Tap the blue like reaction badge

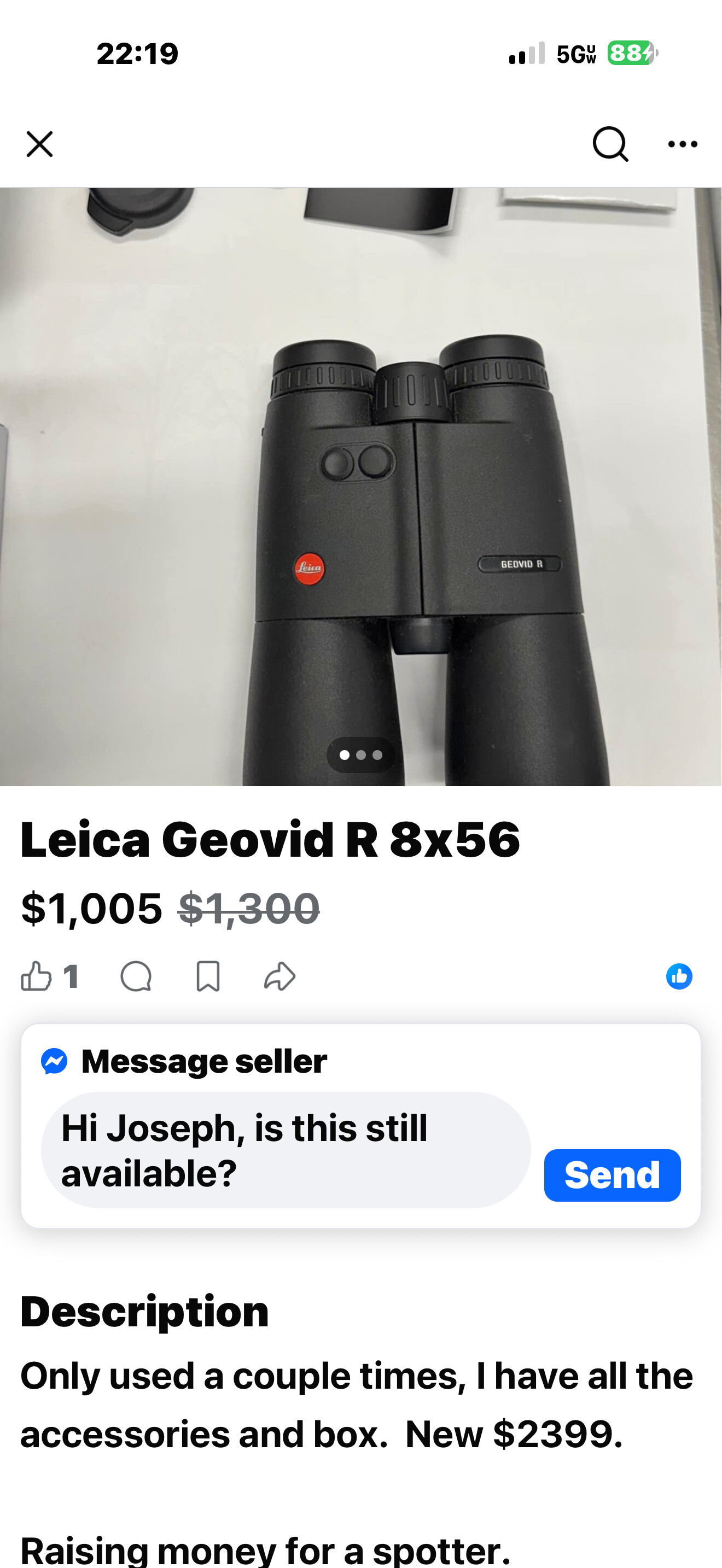click(679, 976)
